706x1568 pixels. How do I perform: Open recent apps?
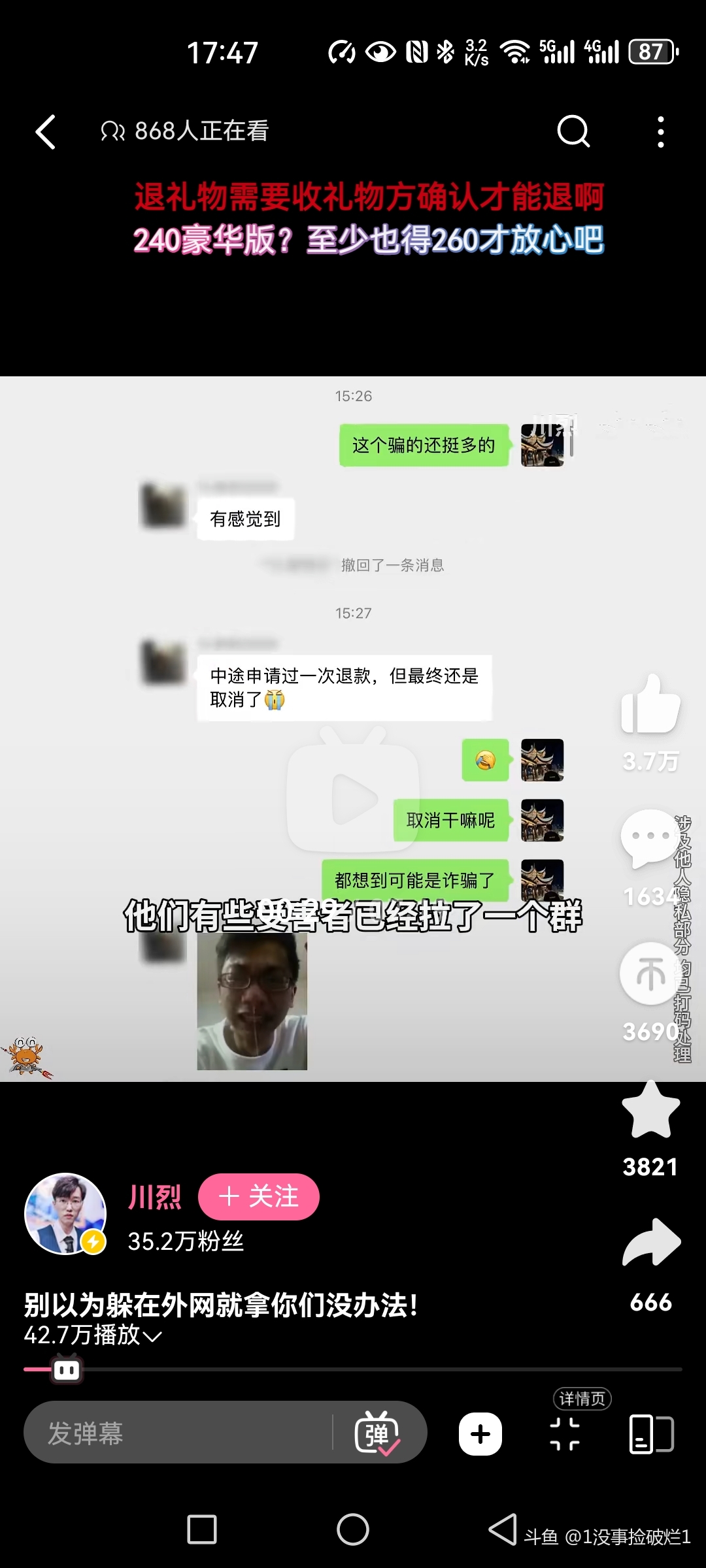point(202,1529)
